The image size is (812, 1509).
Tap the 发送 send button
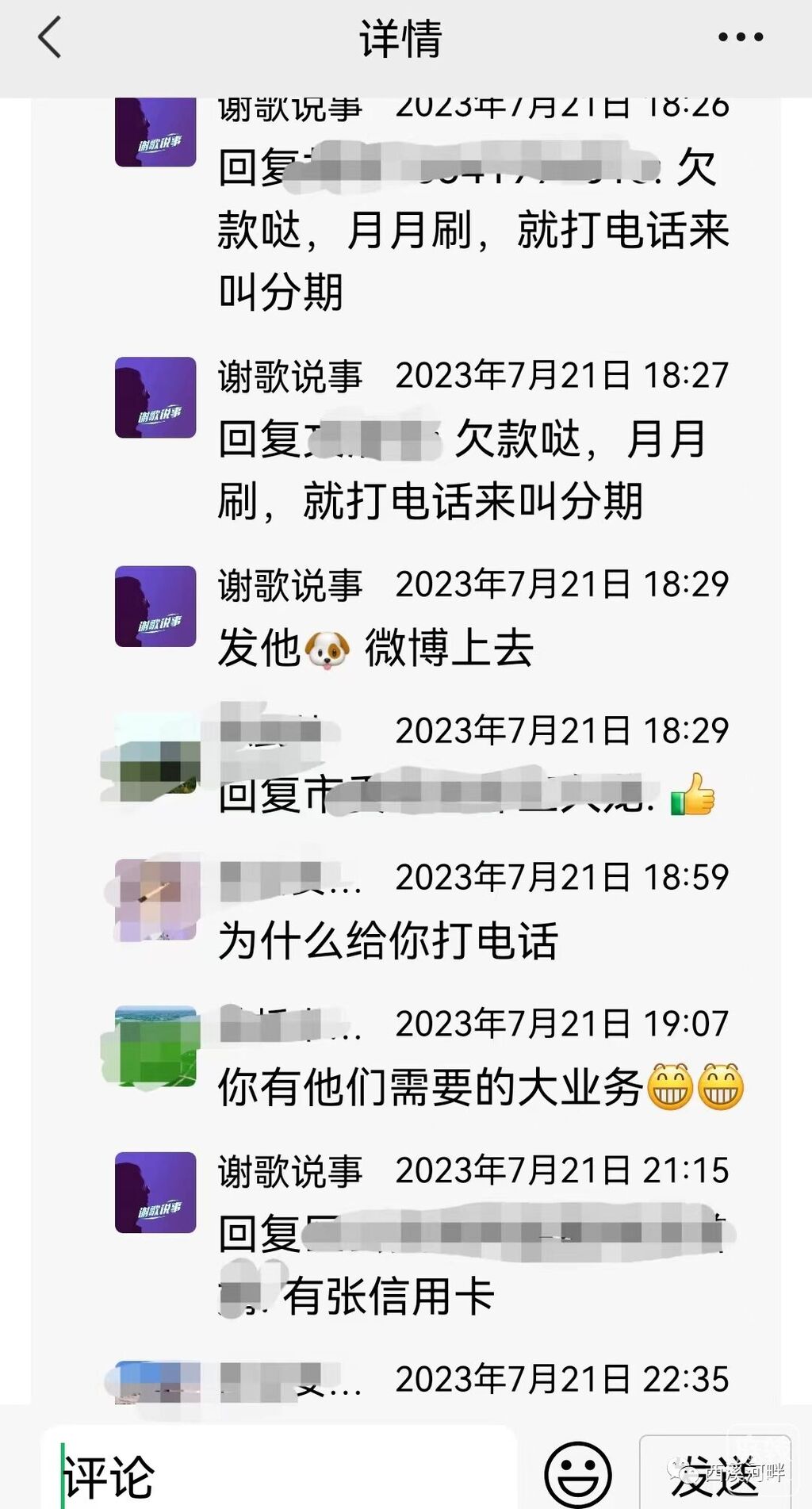(x=715, y=1475)
